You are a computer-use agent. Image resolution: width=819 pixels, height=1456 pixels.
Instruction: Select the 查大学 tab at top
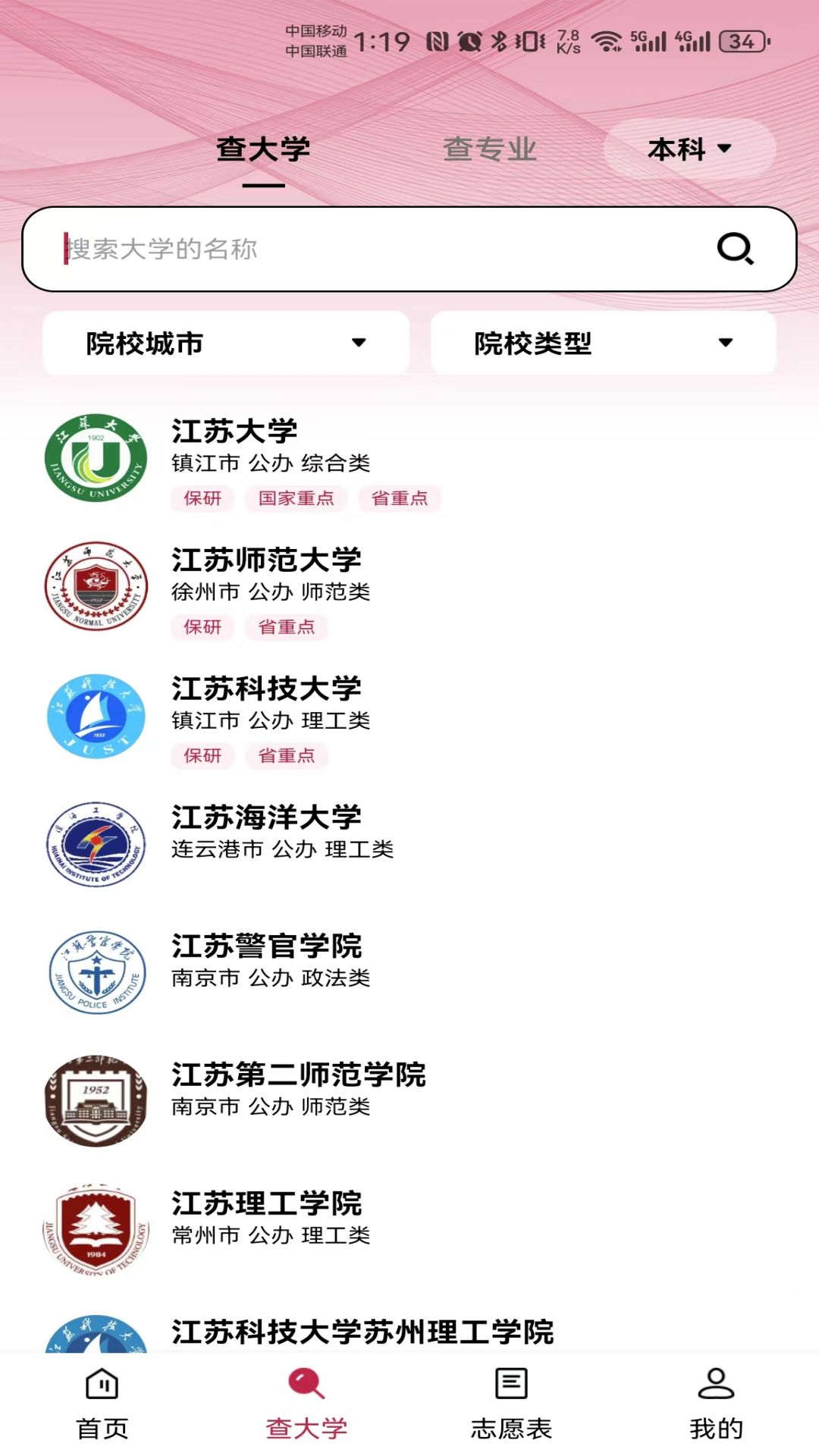pyautogui.click(x=262, y=149)
